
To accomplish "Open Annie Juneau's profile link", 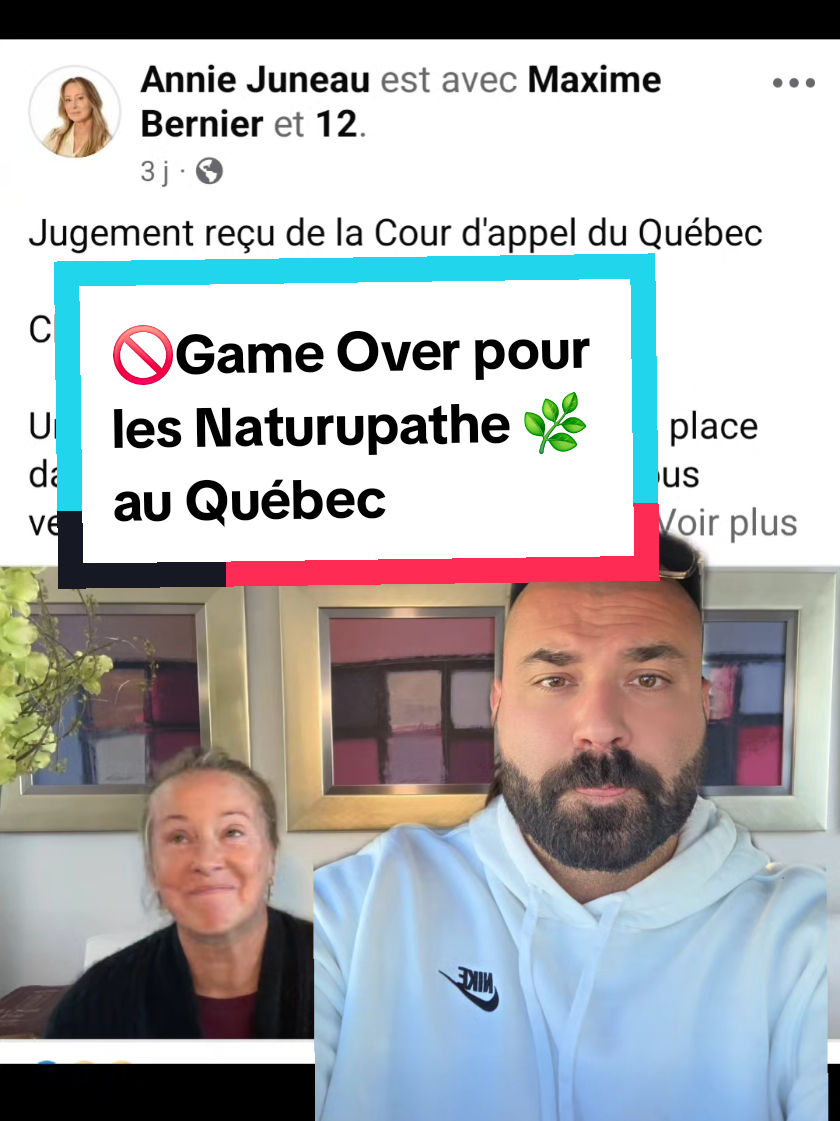I will tap(250, 80).
